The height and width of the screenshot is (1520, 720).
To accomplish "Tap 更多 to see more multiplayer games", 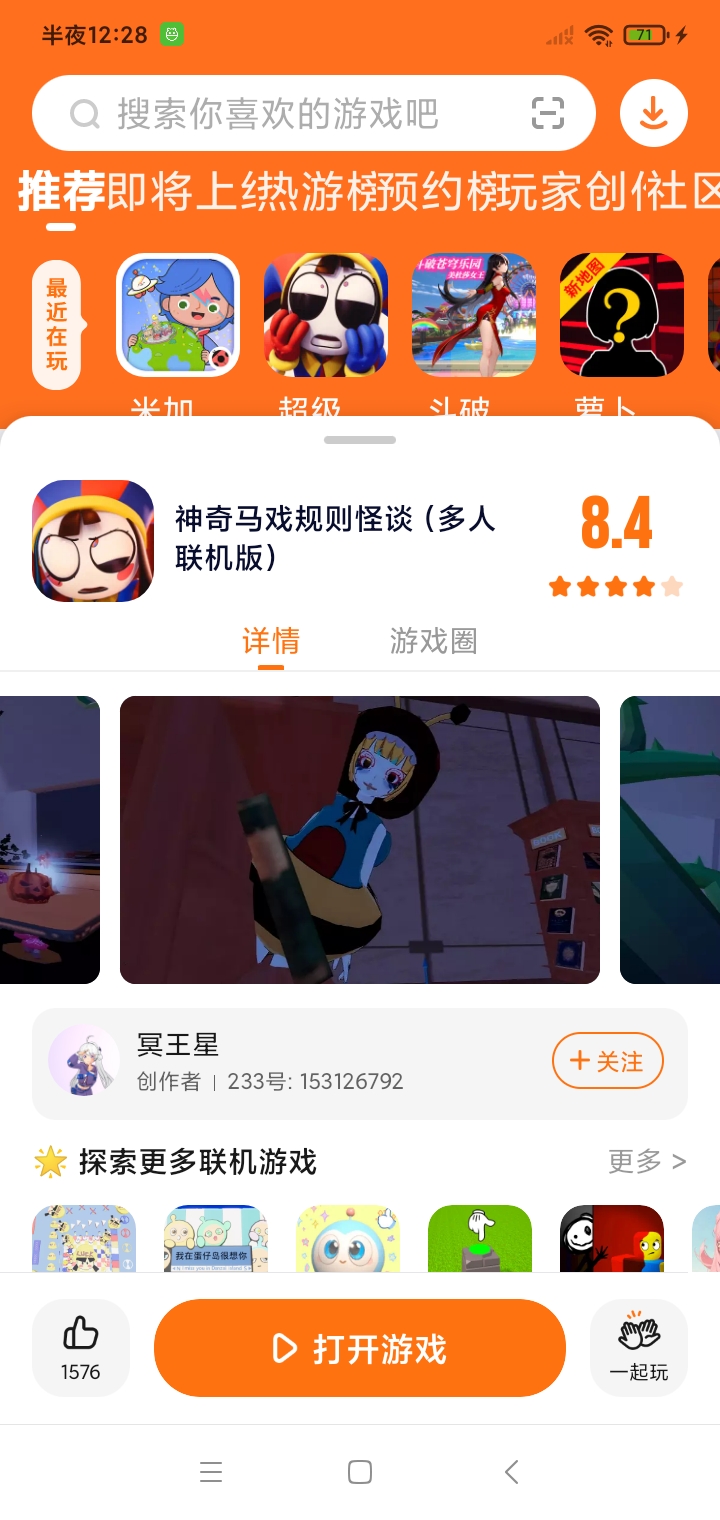I will coord(646,1161).
